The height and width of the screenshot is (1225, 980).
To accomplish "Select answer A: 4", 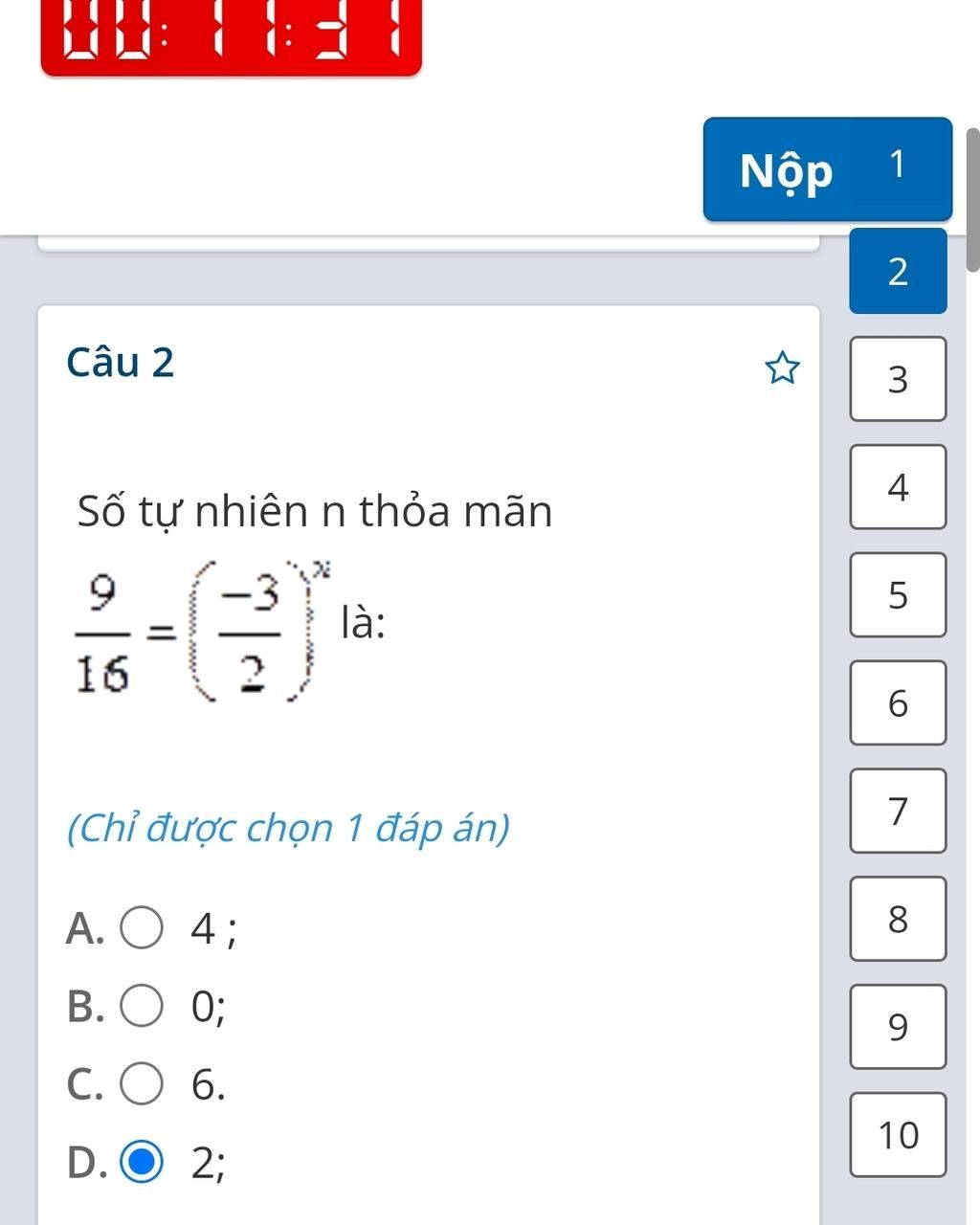I will (x=141, y=928).
